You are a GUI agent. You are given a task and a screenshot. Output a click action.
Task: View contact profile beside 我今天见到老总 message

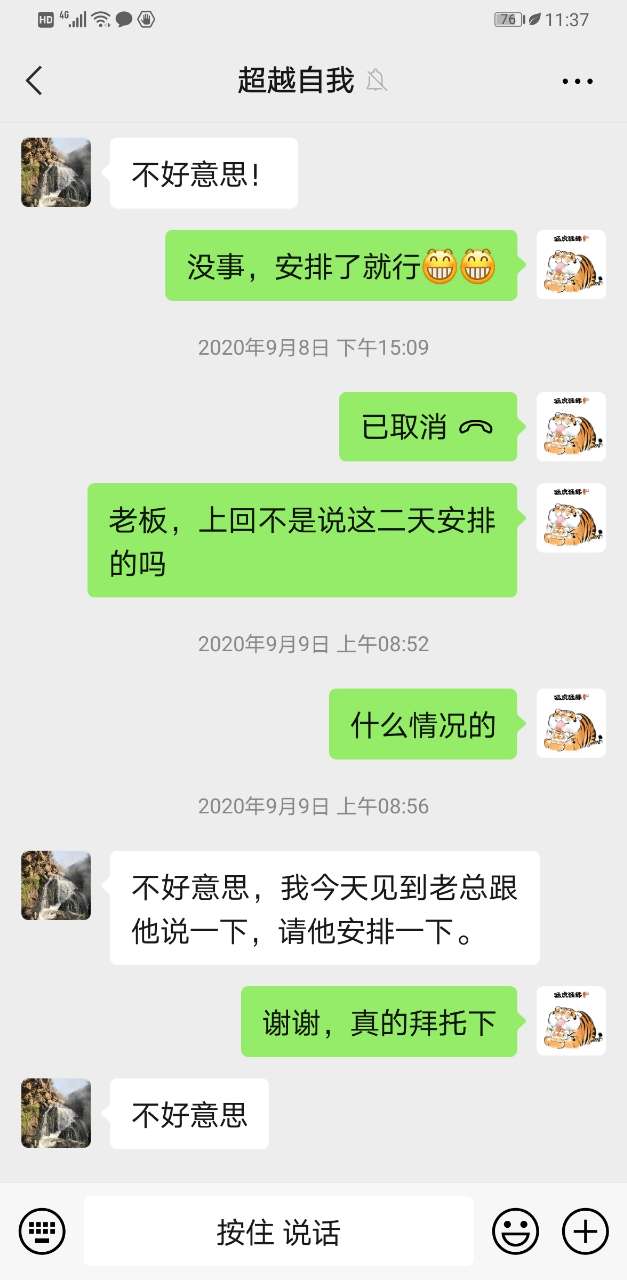point(56,885)
